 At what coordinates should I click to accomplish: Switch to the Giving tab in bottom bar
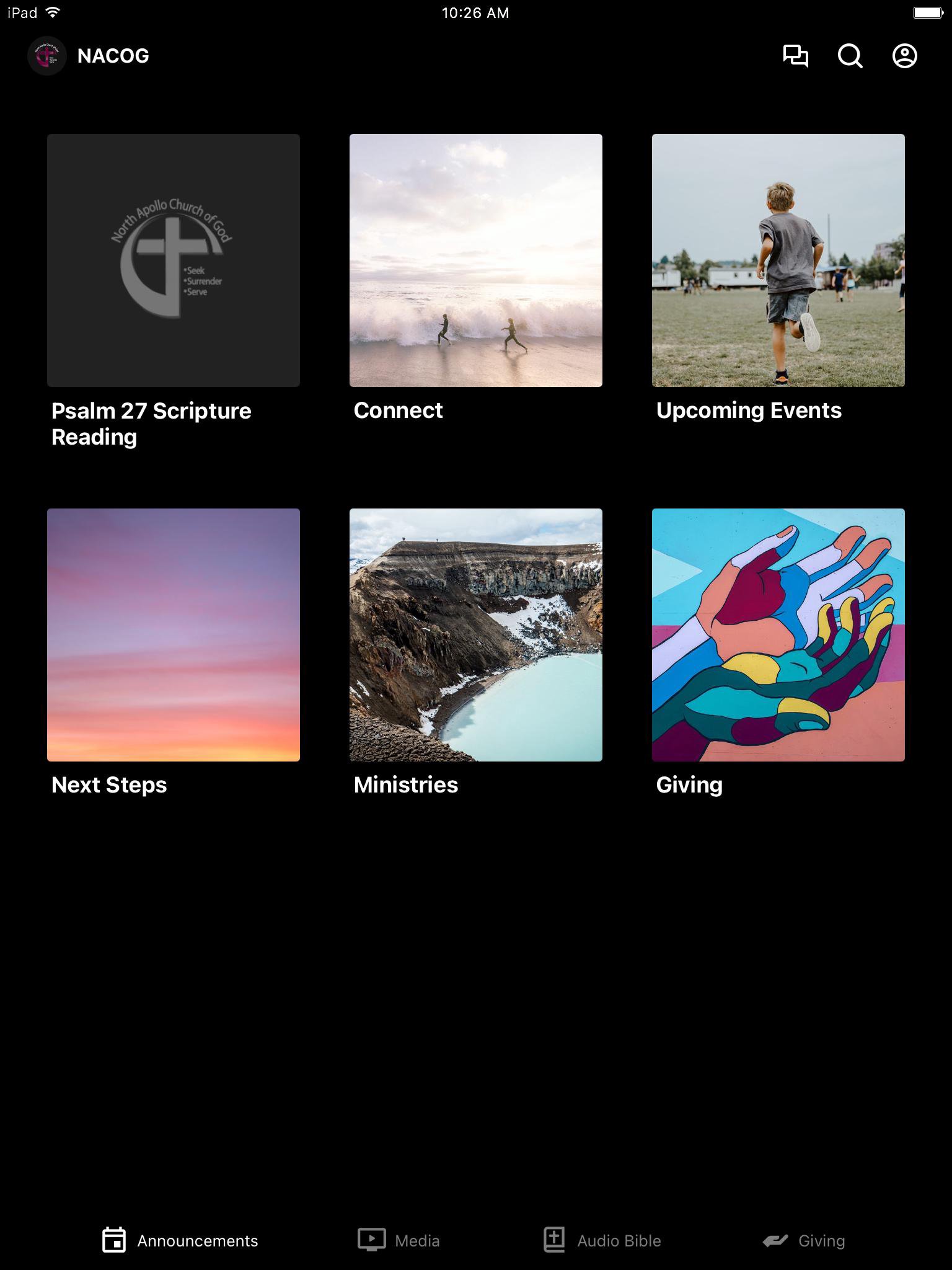pos(804,1240)
